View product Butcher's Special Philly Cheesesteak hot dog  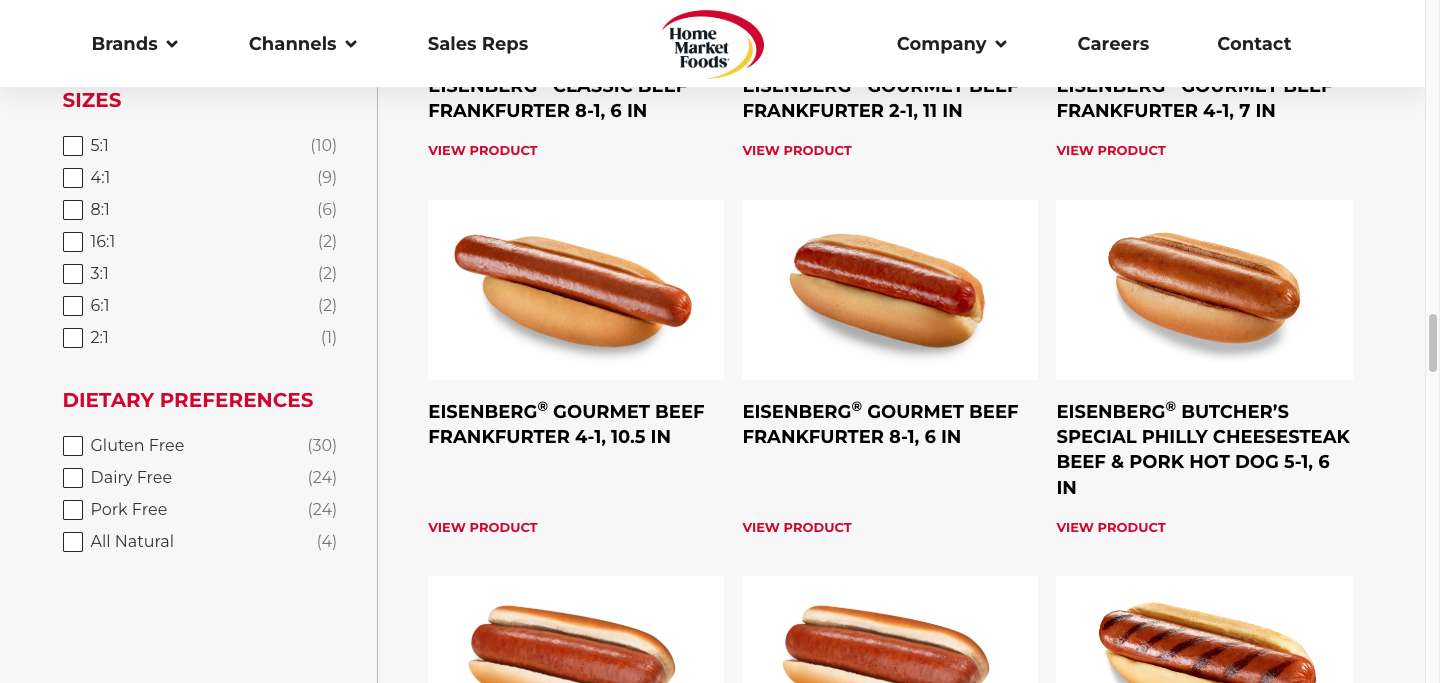pos(1110,528)
